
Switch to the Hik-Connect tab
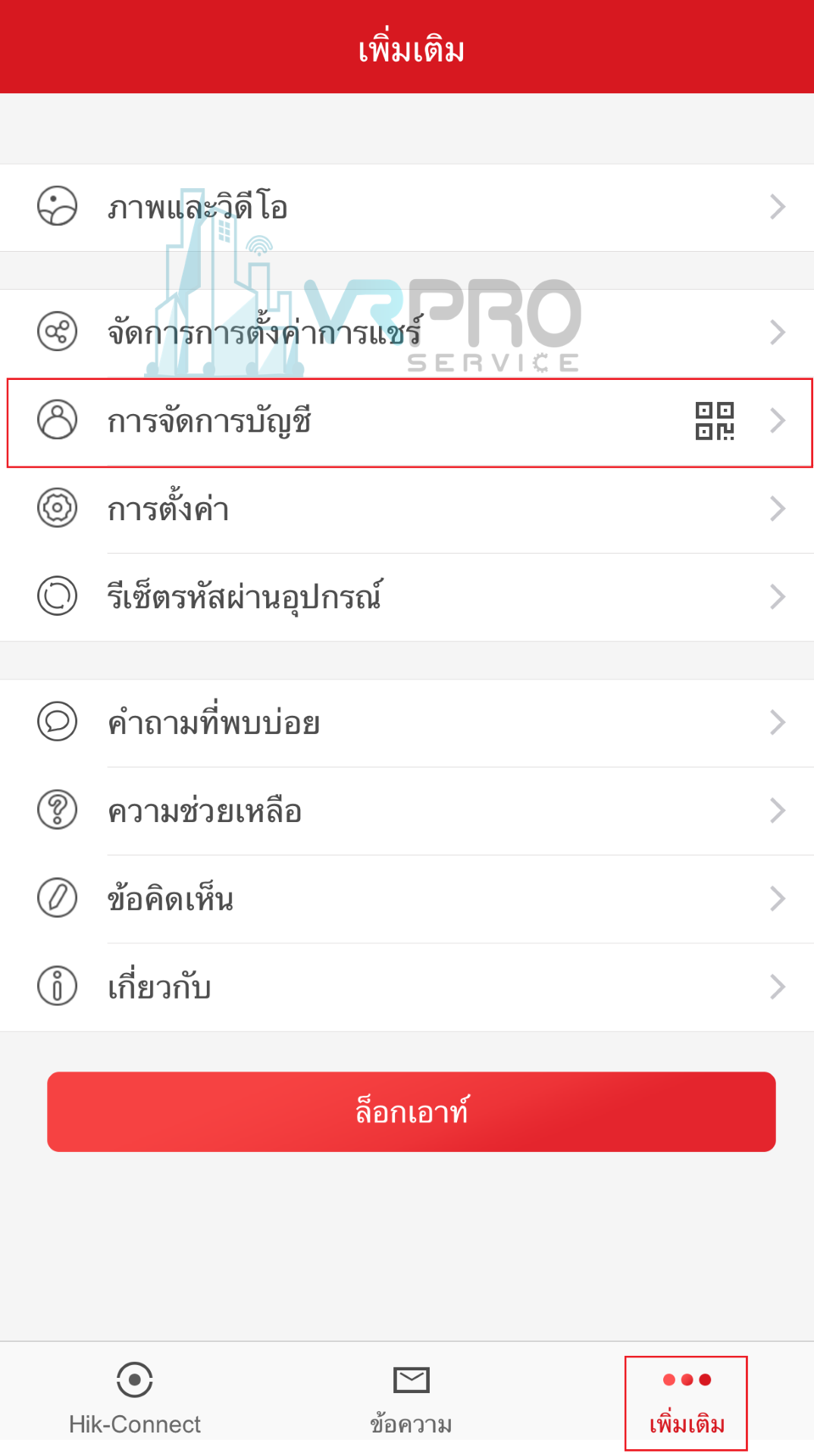135,1399
